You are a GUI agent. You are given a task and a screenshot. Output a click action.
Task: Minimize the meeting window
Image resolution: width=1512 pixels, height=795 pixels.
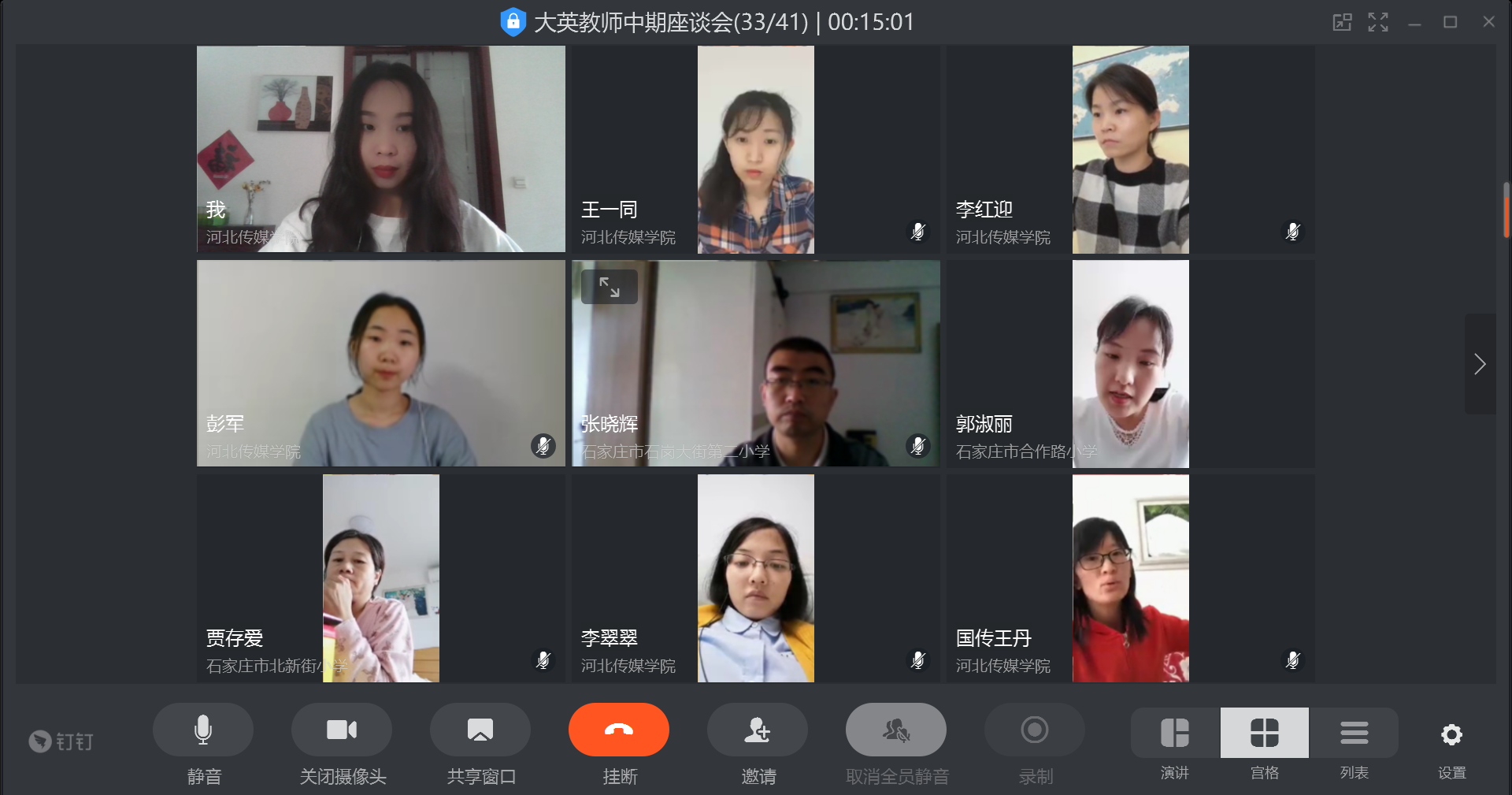(1414, 22)
